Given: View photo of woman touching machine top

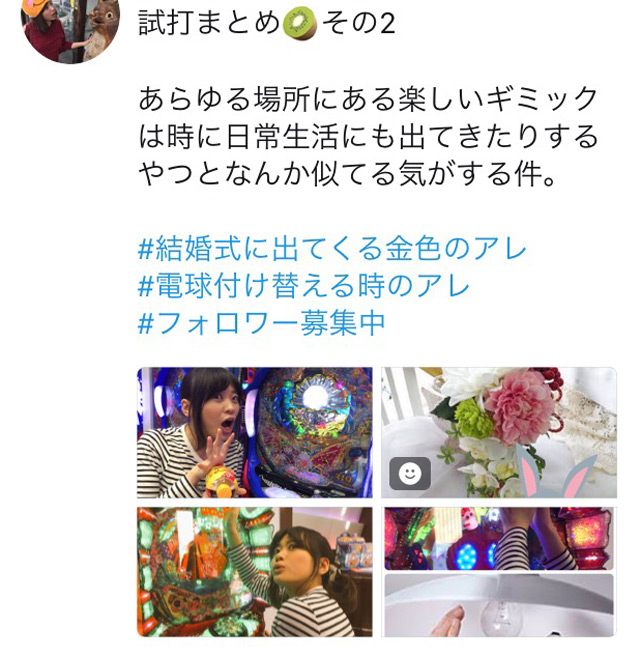Looking at the screenshot, I should pos(254,572).
